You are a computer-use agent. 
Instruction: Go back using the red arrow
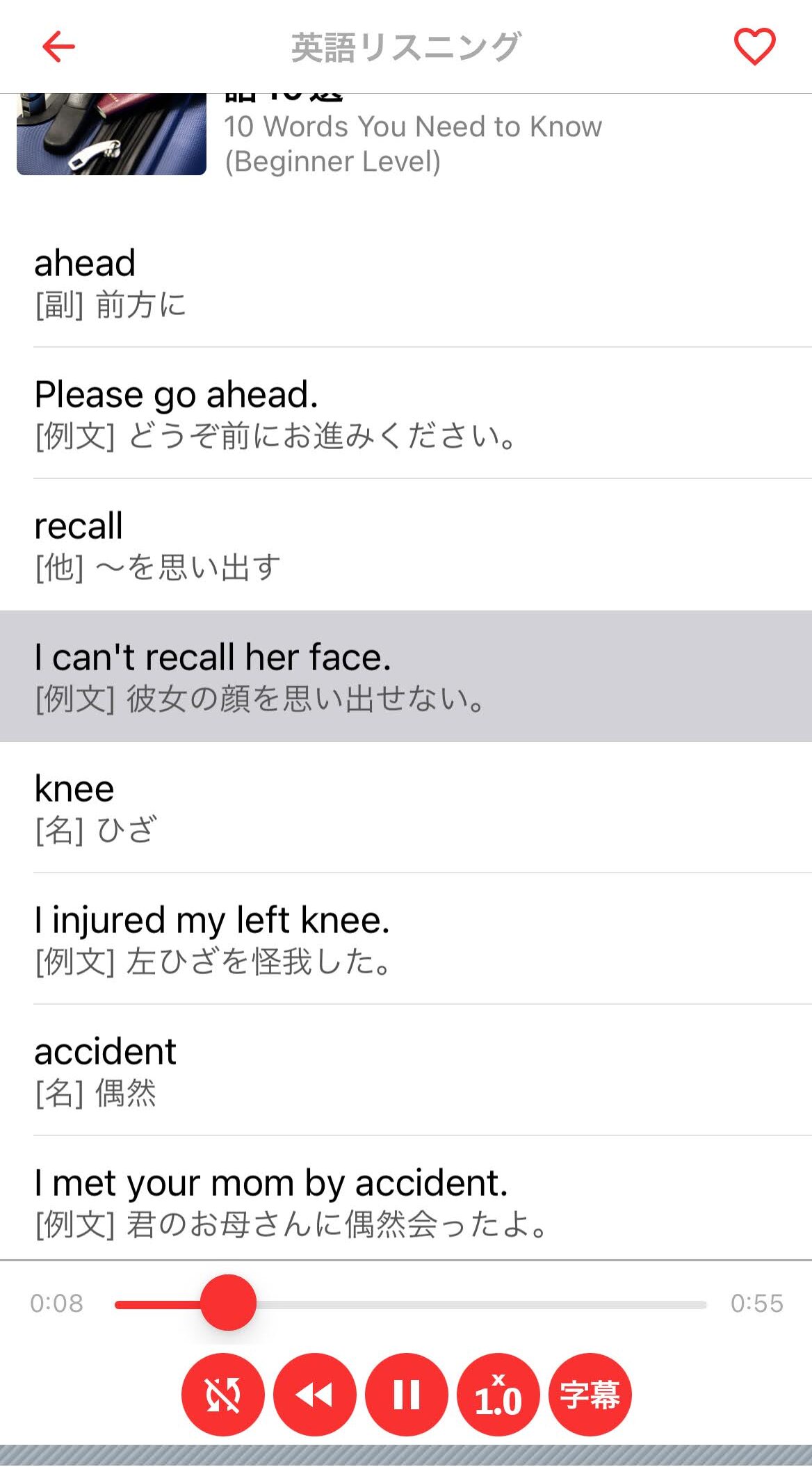tap(58, 47)
